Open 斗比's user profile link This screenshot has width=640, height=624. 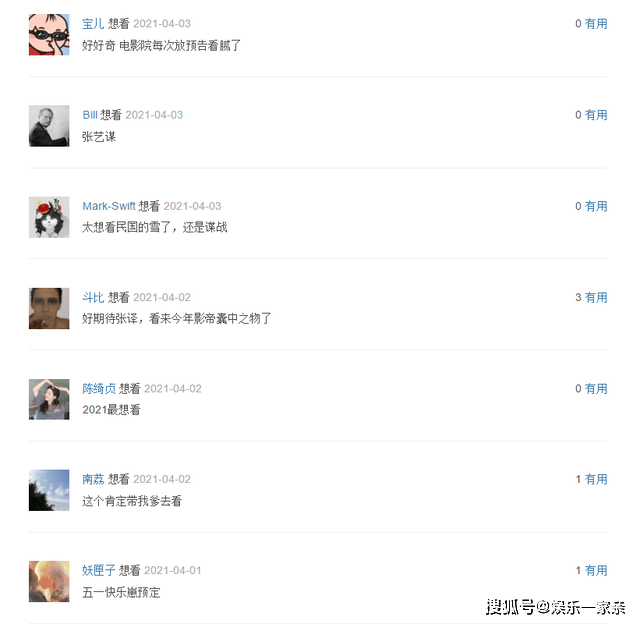tap(93, 297)
